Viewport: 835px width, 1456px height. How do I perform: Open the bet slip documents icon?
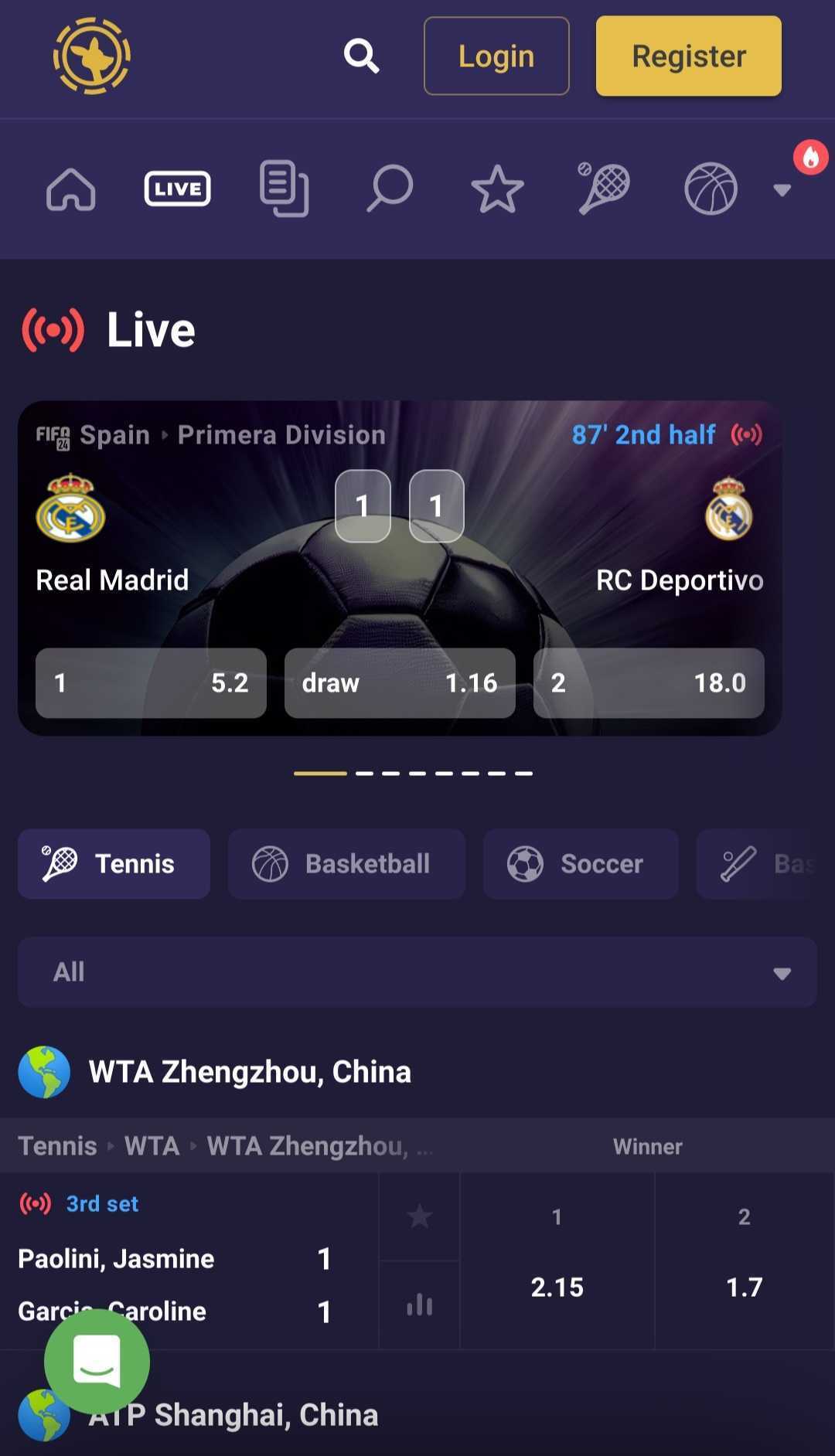pyautogui.click(x=284, y=189)
